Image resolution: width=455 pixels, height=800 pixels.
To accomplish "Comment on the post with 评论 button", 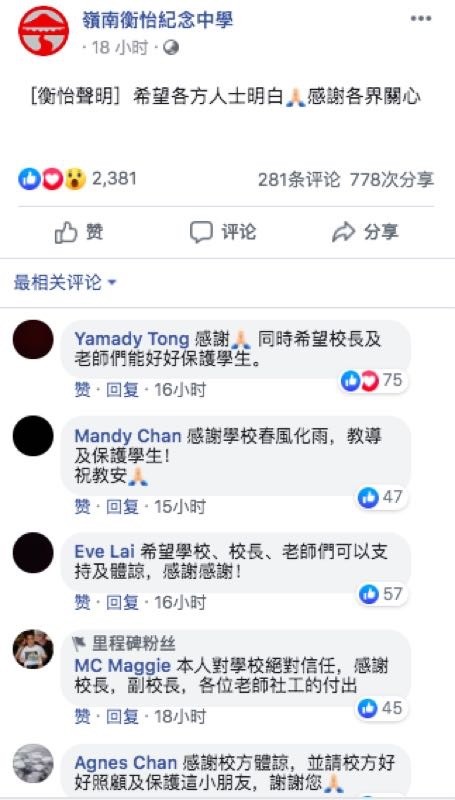I will [223, 232].
